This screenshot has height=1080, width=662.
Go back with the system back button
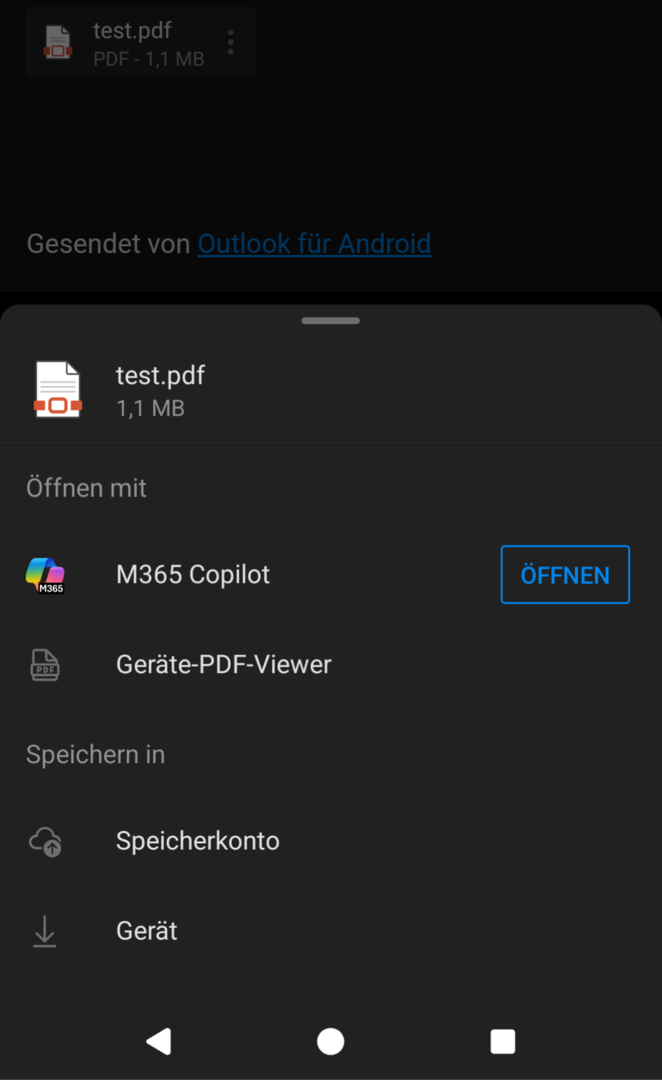[158, 1042]
